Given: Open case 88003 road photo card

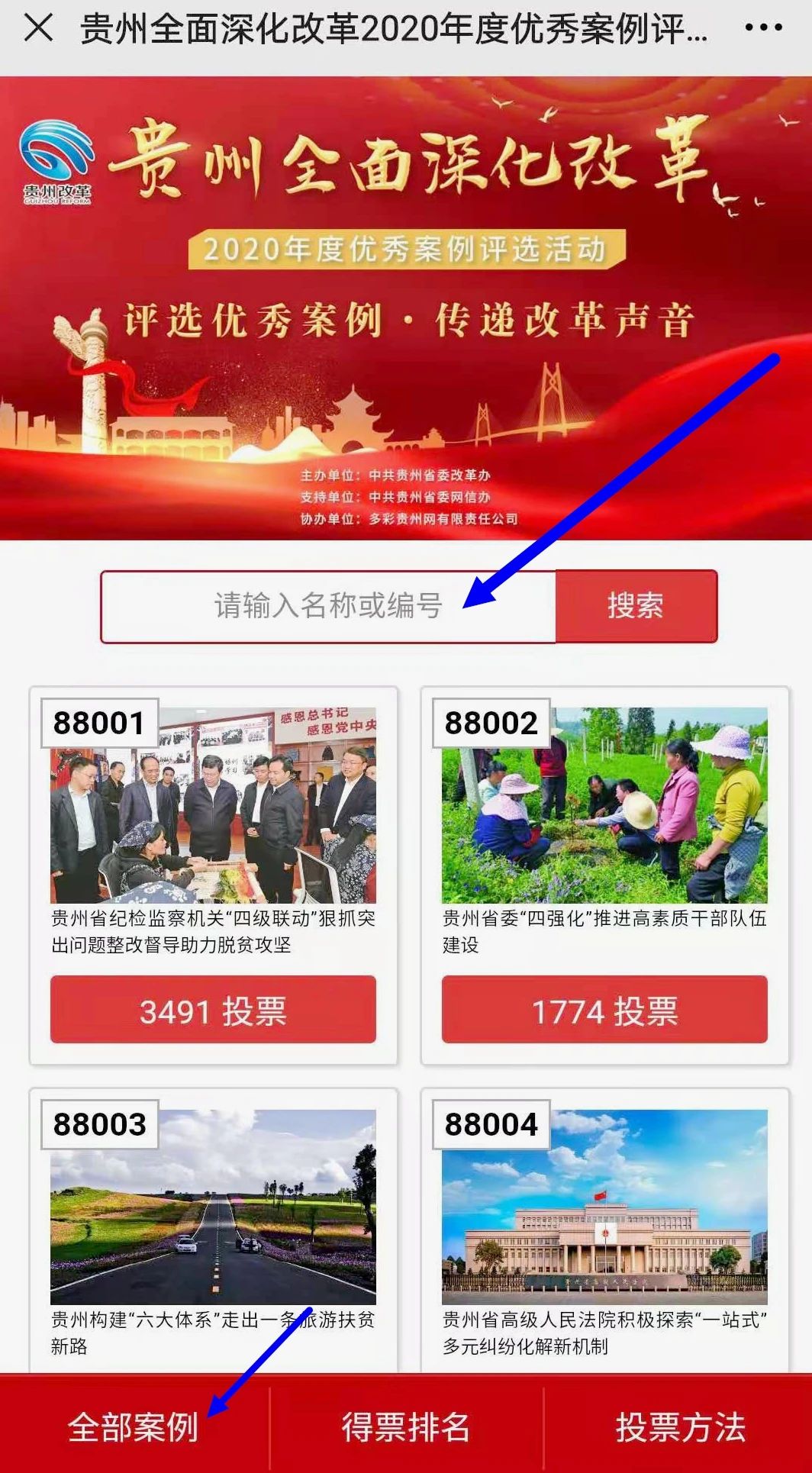Looking at the screenshot, I should click(x=213, y=1206).
